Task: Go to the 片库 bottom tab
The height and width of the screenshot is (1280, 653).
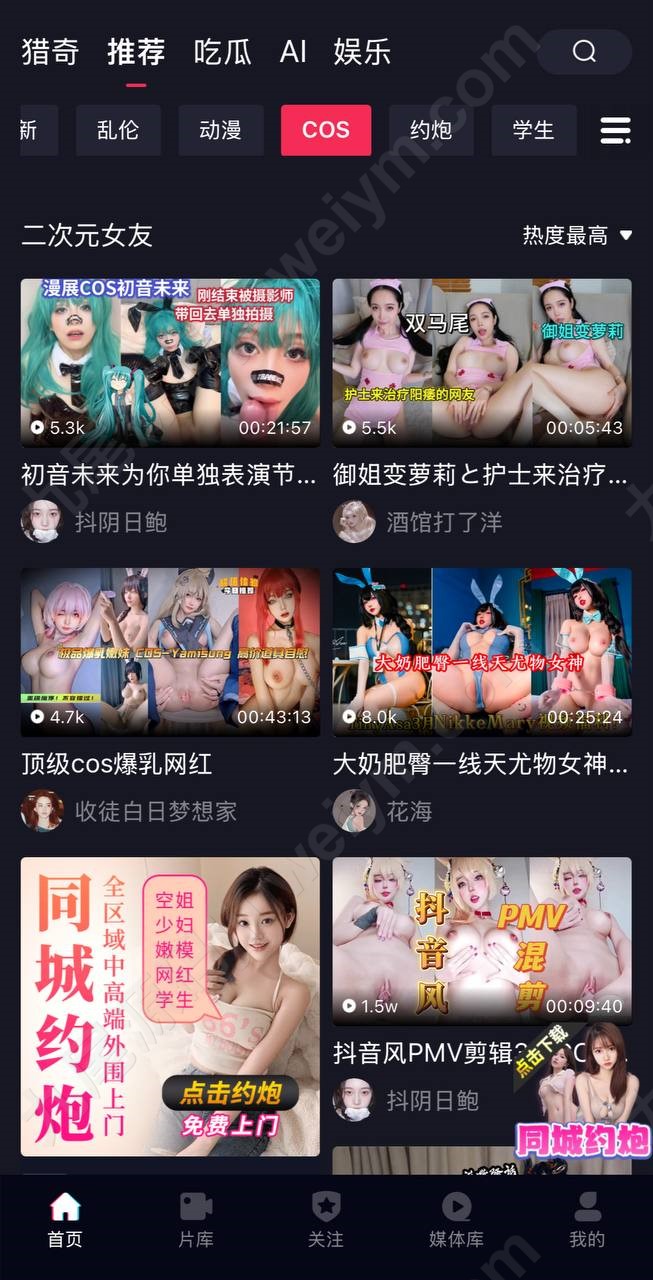Action: 196,1220
